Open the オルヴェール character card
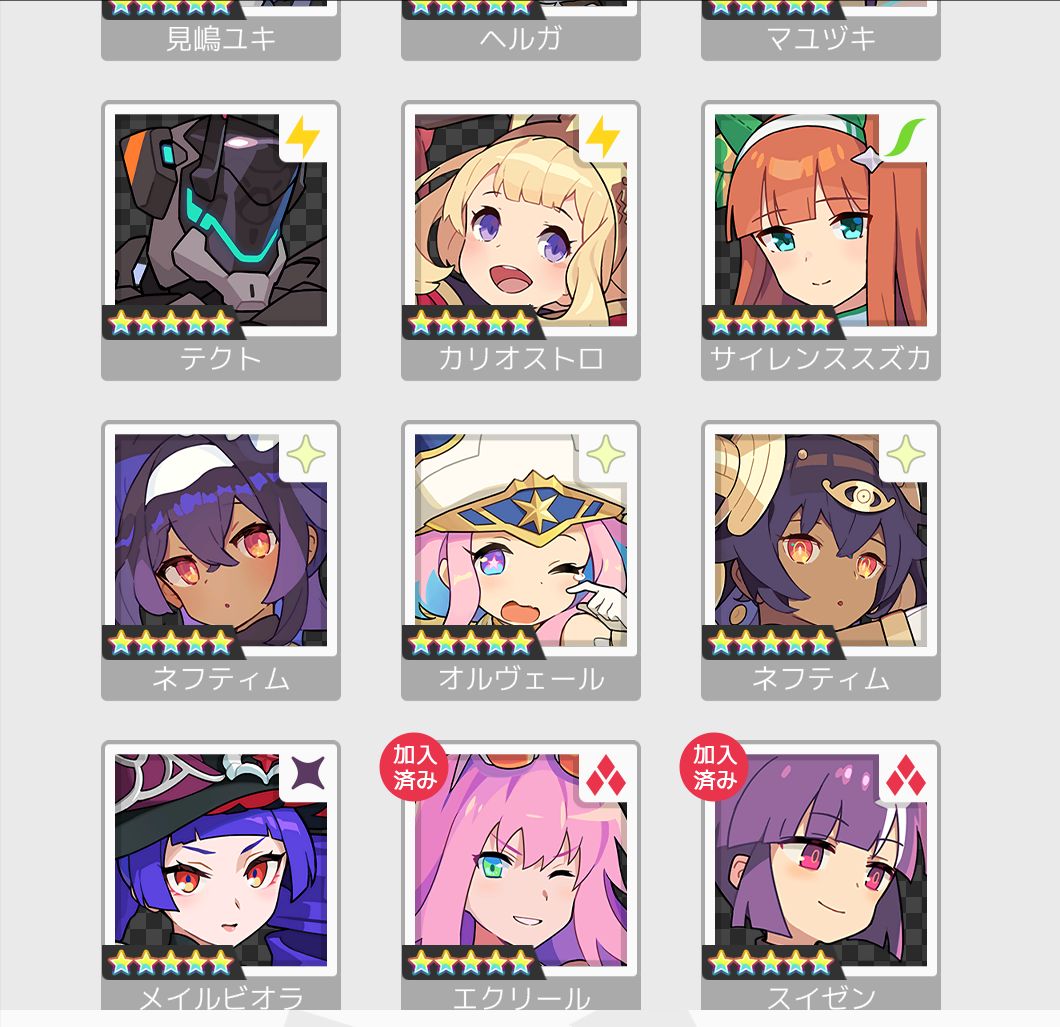This screenshot has width=1060, height=1027. [x=520, y=560]
